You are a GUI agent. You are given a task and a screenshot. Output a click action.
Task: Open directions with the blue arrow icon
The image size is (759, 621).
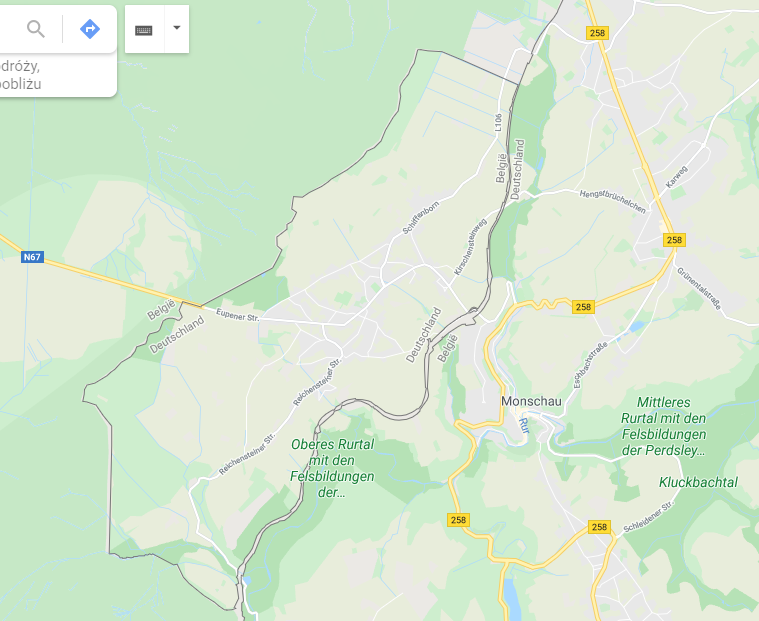pyautogui.click(x=90, y=29)
